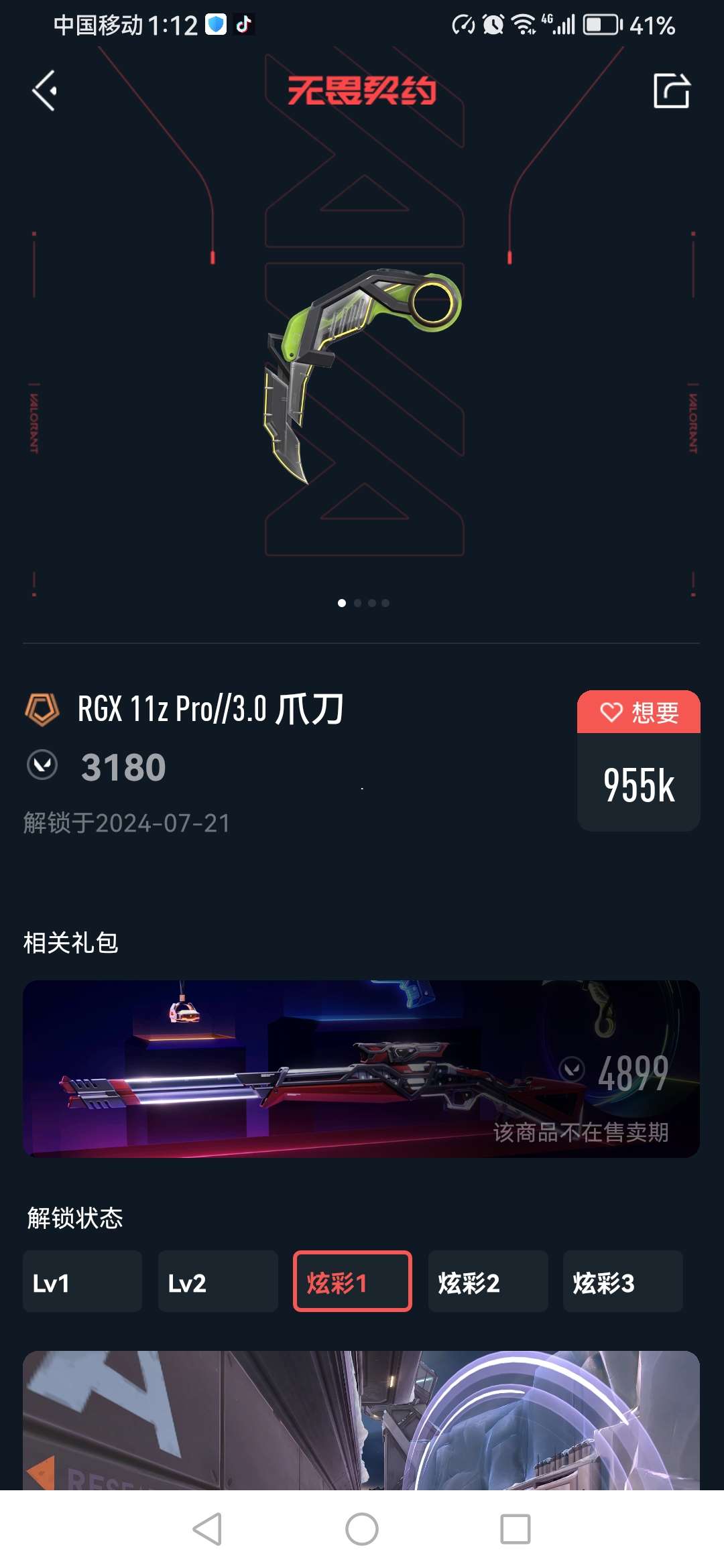Share this RGX karambit skin page
This screenshot has height=1568, width=724.
click(671, 90)
